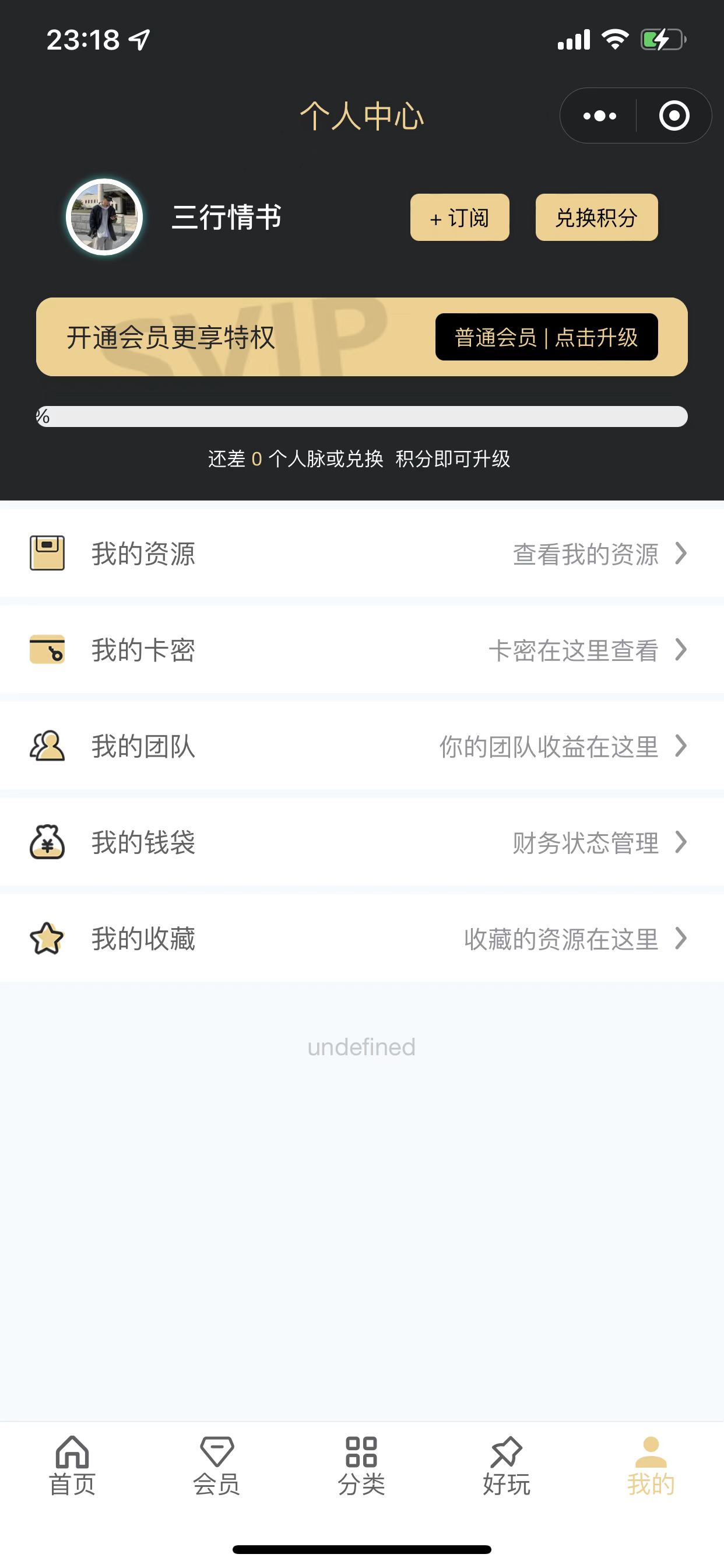Open 卡密在这里查看 via its chevron

(680, 649)
